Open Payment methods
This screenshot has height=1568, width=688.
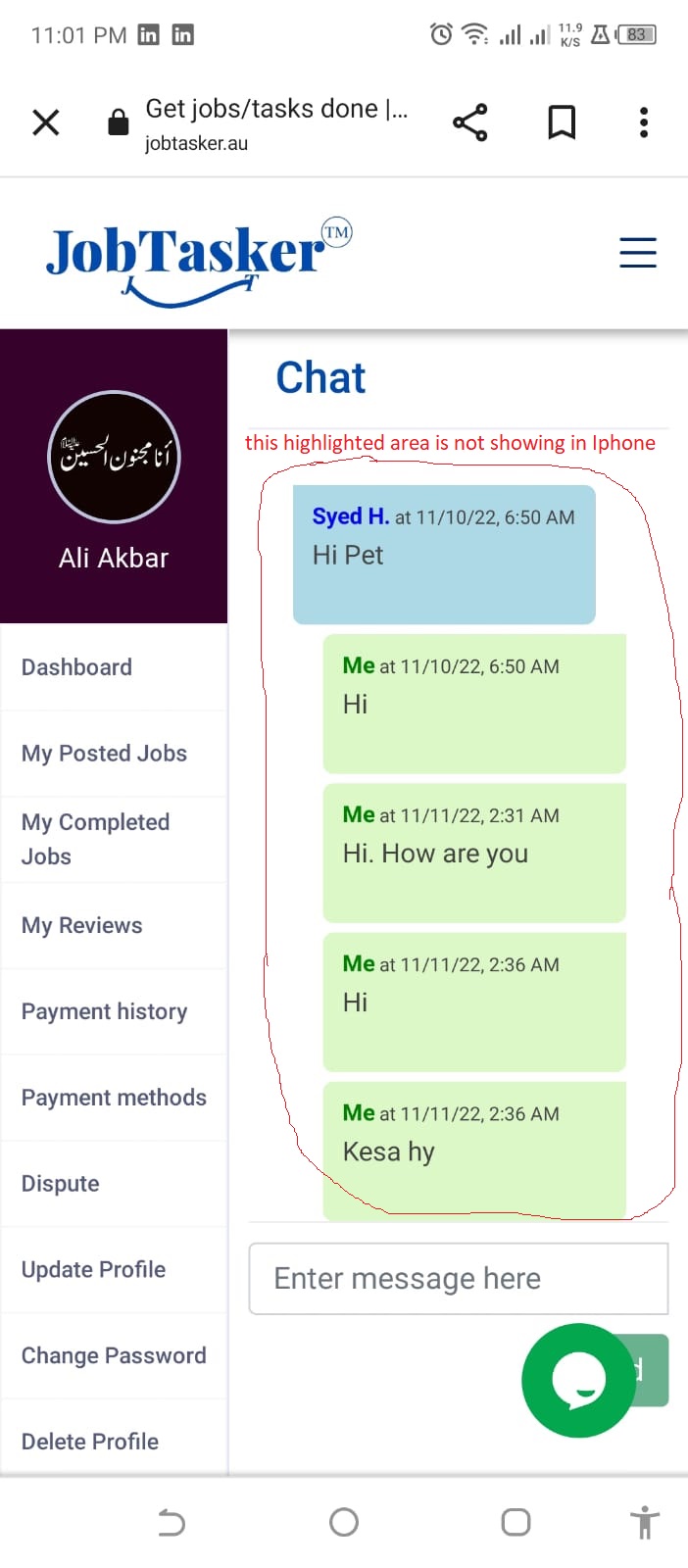pyautogui.click(x=114, y=1099)
